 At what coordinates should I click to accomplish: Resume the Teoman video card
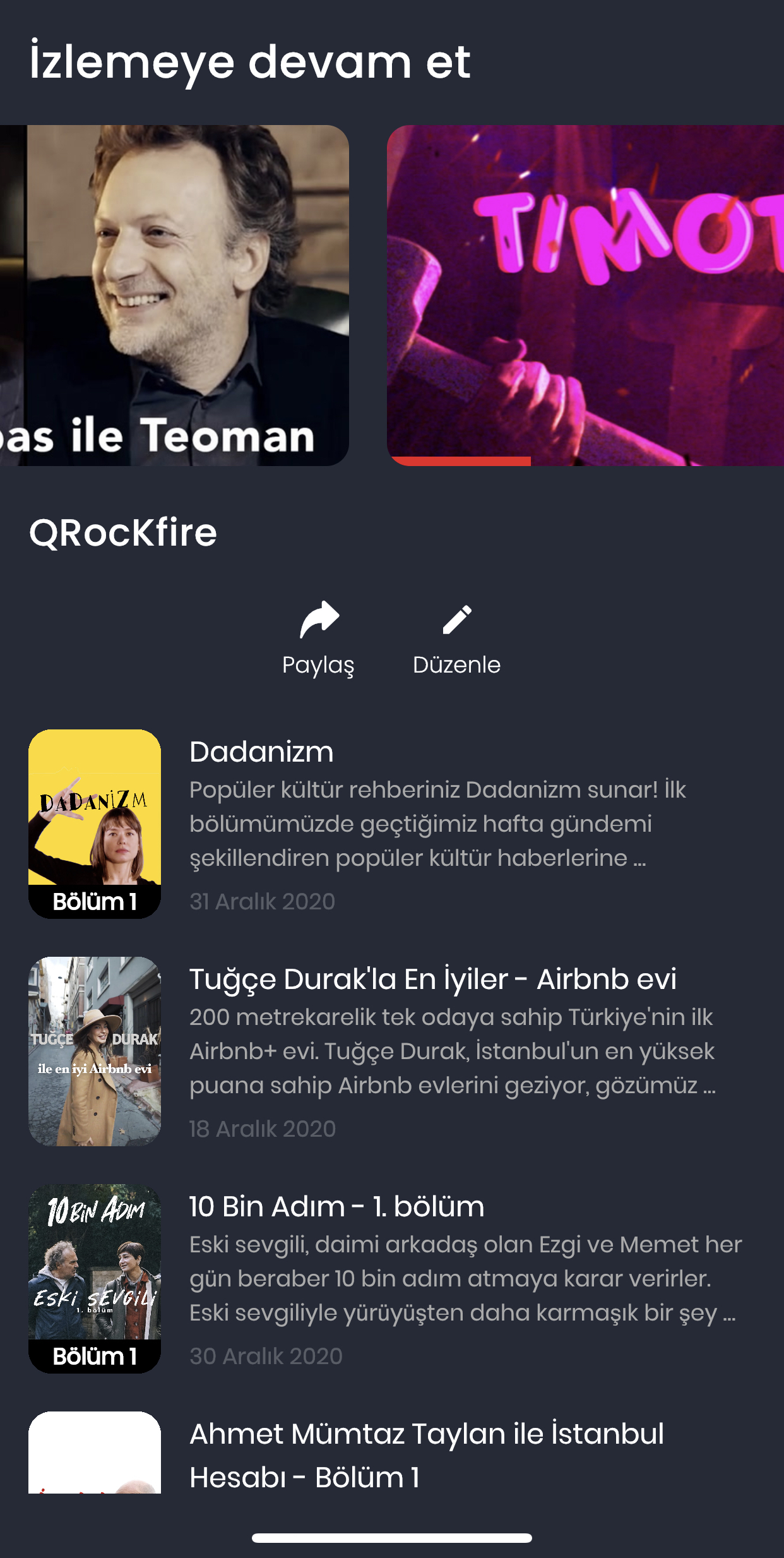coord(174,295)
